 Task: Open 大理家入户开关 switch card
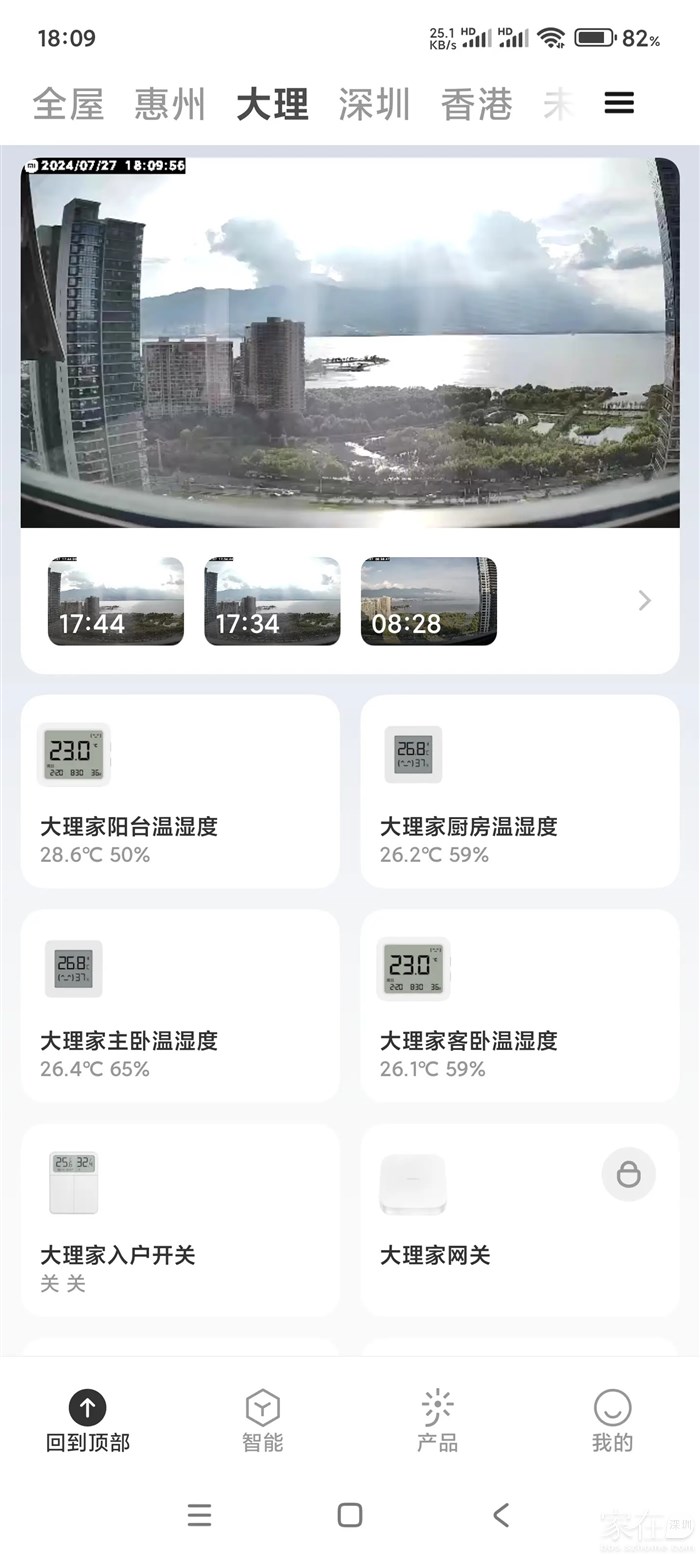(180, 1220)
